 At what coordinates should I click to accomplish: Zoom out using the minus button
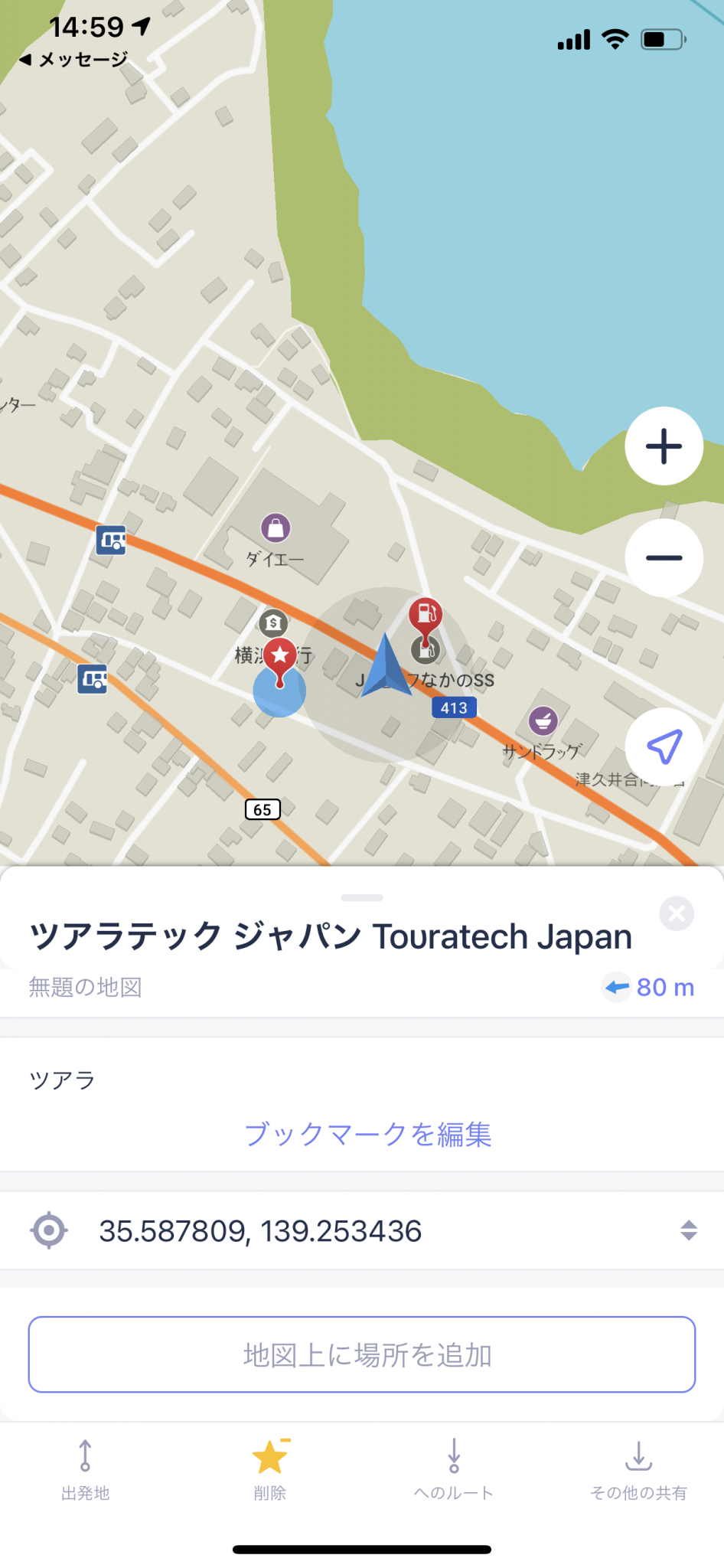(x=663, y=558)
